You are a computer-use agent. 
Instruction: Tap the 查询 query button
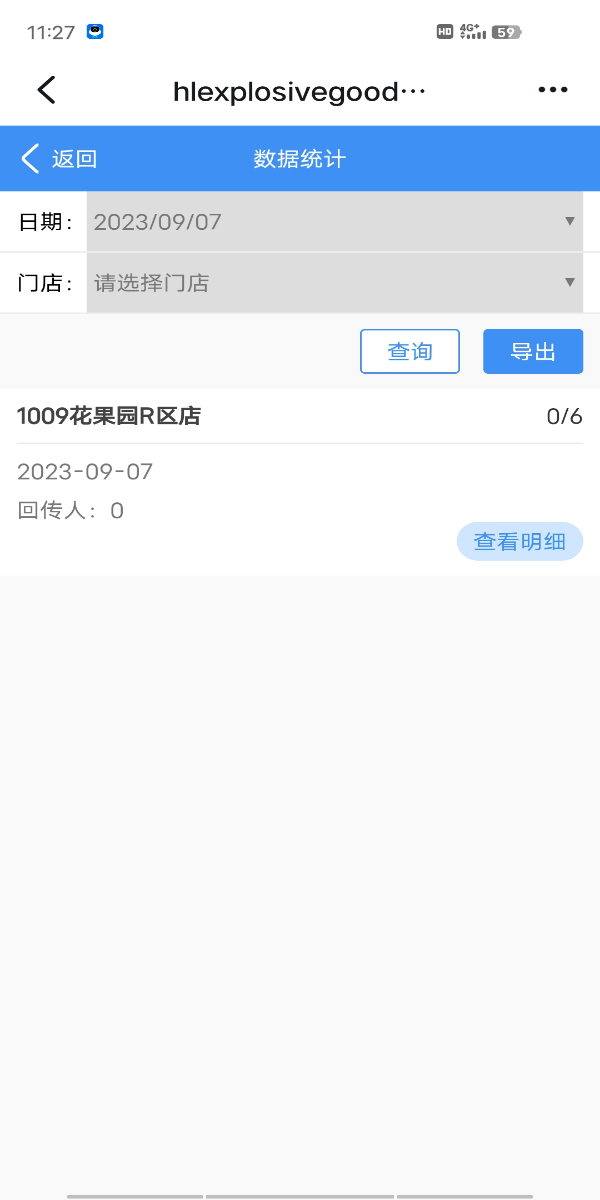[x=409, y=352]
